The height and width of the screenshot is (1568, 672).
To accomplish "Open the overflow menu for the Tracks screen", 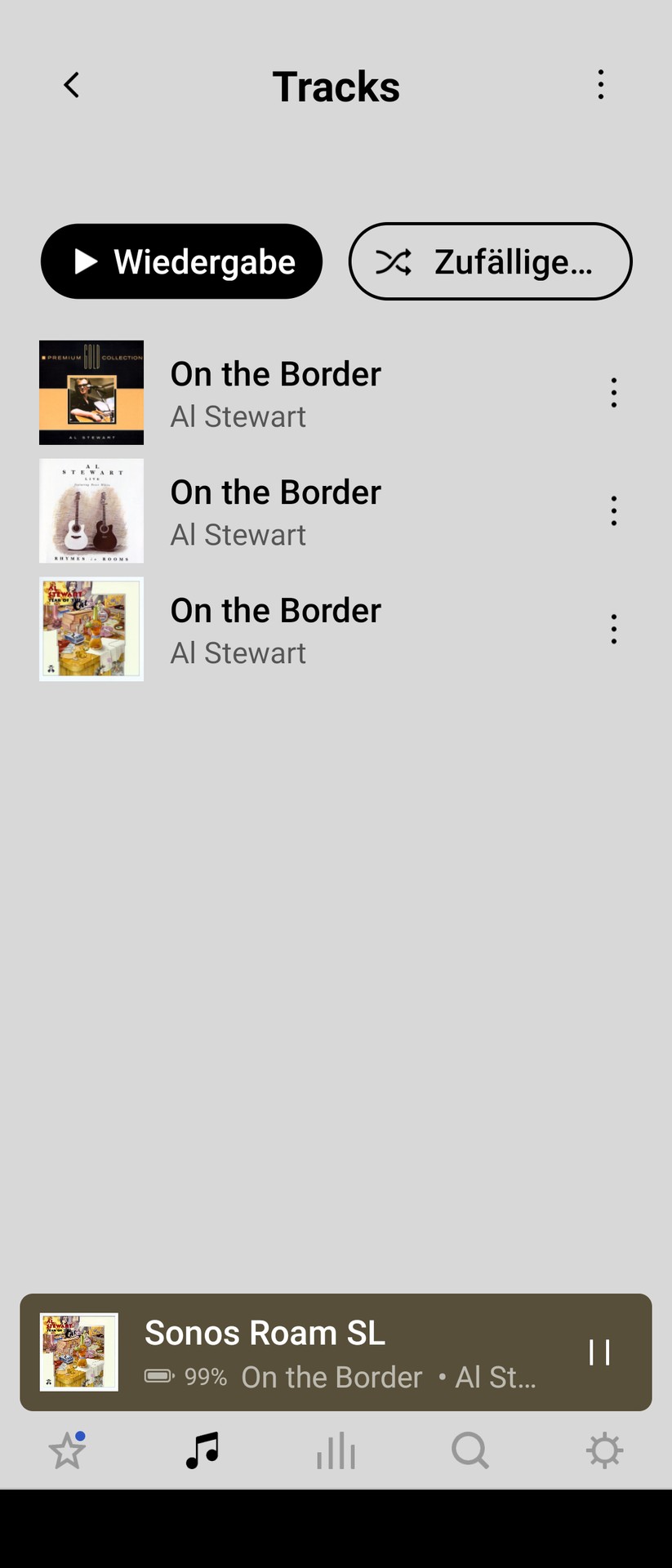I will coord(601,84).
